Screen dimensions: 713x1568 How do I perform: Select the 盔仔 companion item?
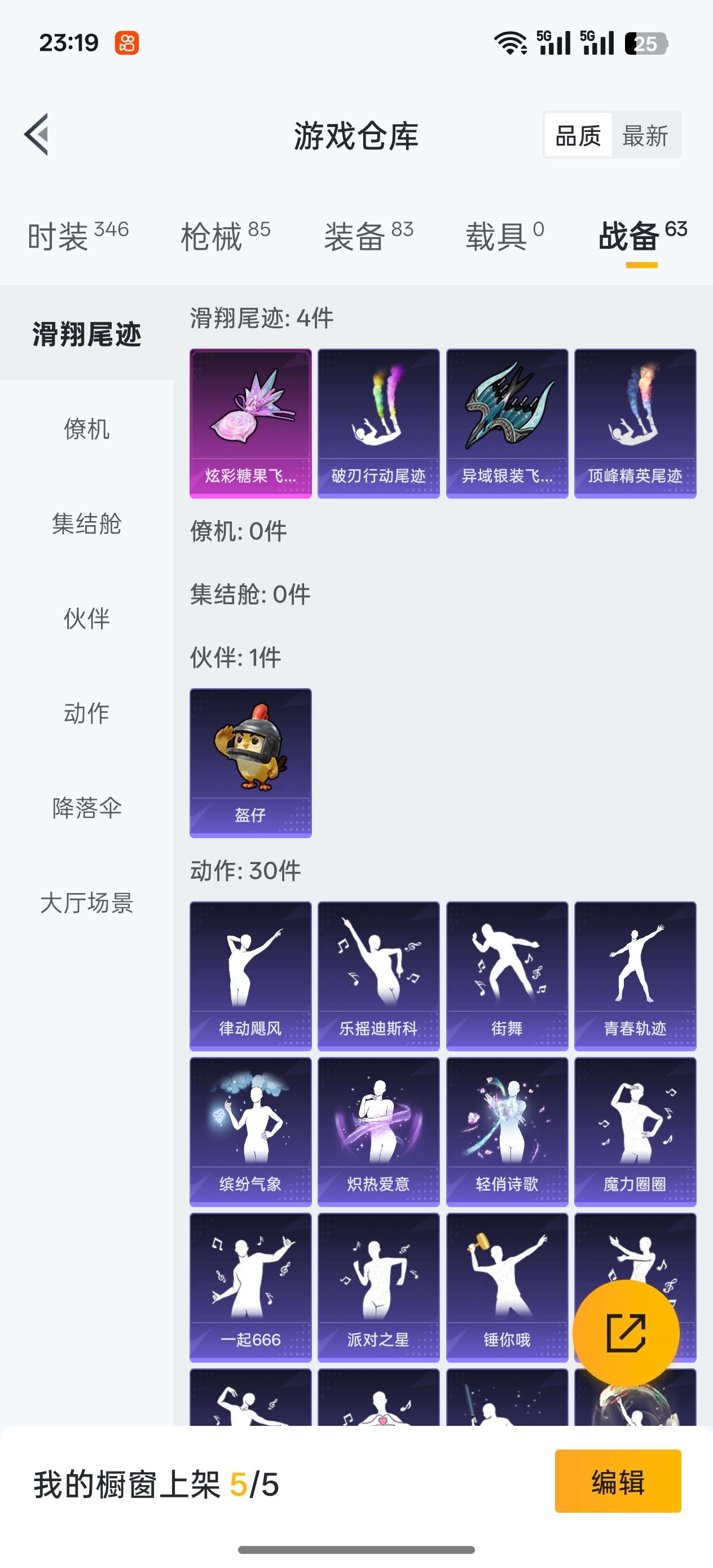pos(250,761)
